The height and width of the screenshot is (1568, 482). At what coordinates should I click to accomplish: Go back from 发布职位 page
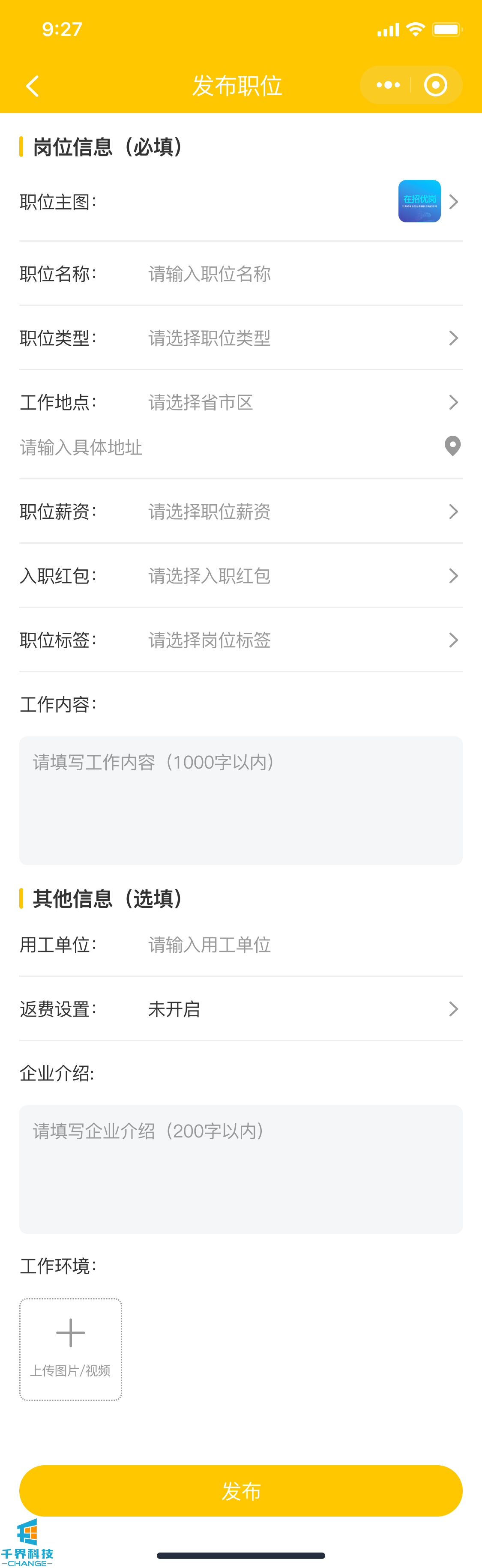click(x=33, y=86)
